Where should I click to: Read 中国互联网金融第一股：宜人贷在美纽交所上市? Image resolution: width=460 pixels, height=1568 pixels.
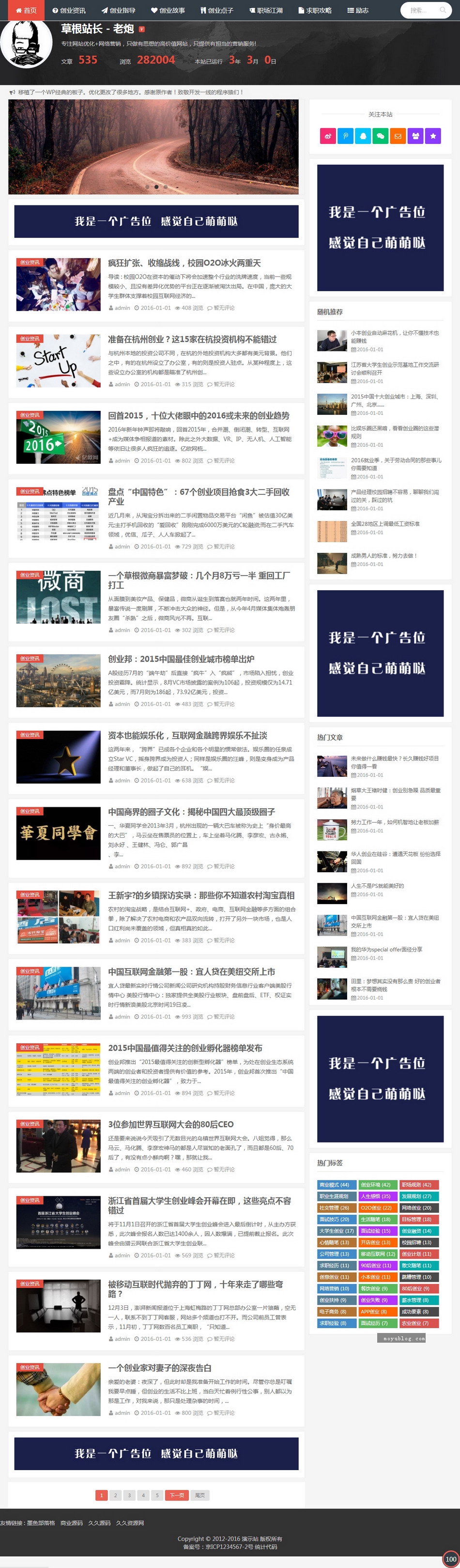tap(191, 972)
